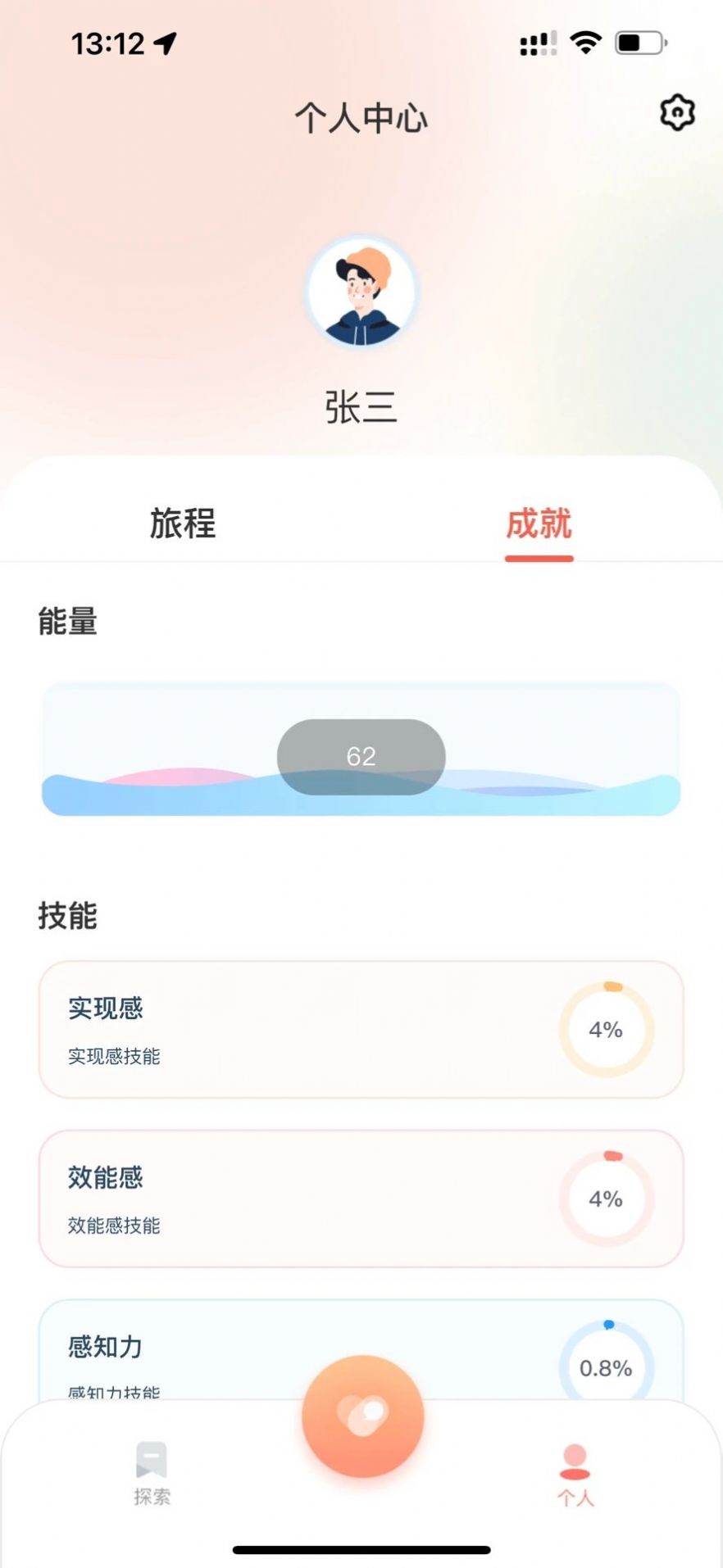Open the 实现感 skill card

(x=361, y=1029)
